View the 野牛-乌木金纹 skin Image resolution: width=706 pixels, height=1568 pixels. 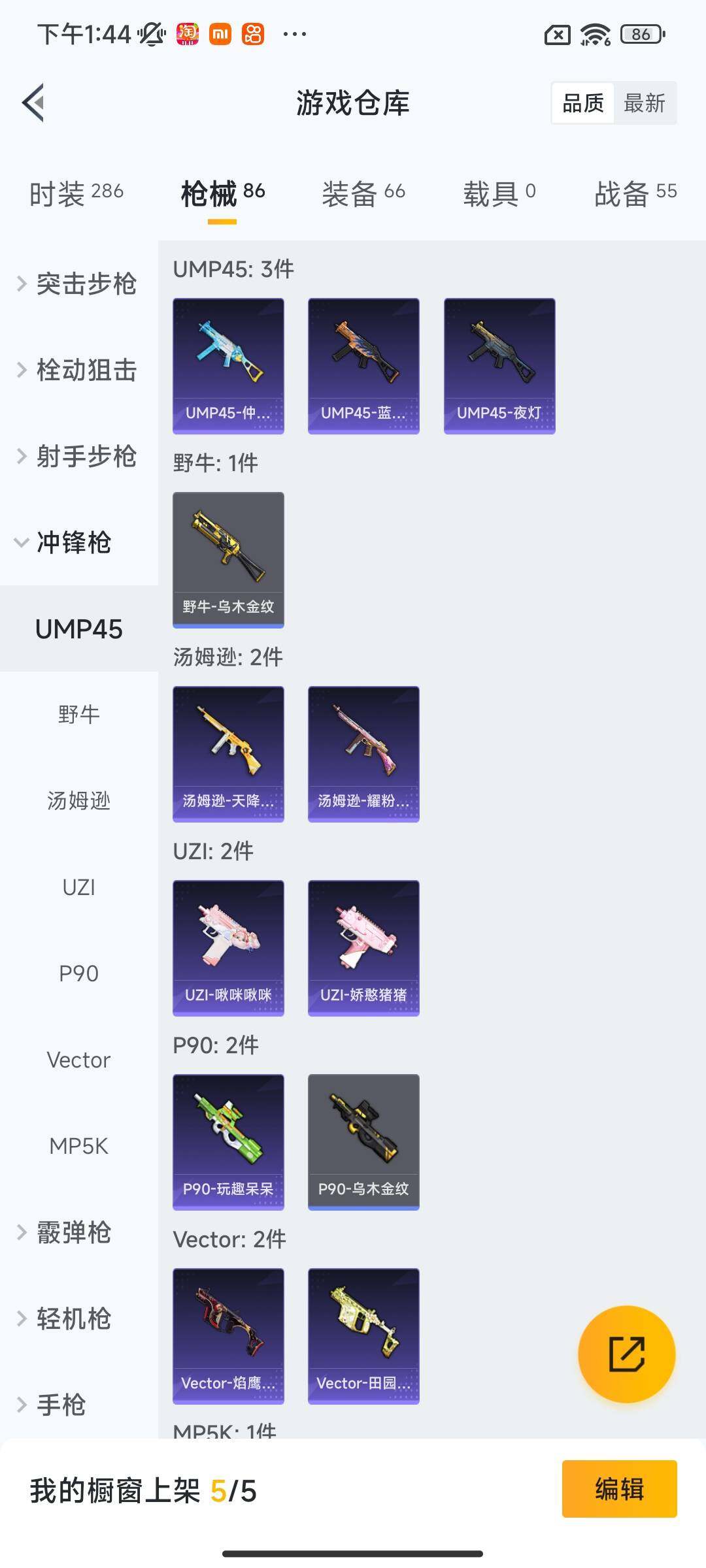click(228, 560)
